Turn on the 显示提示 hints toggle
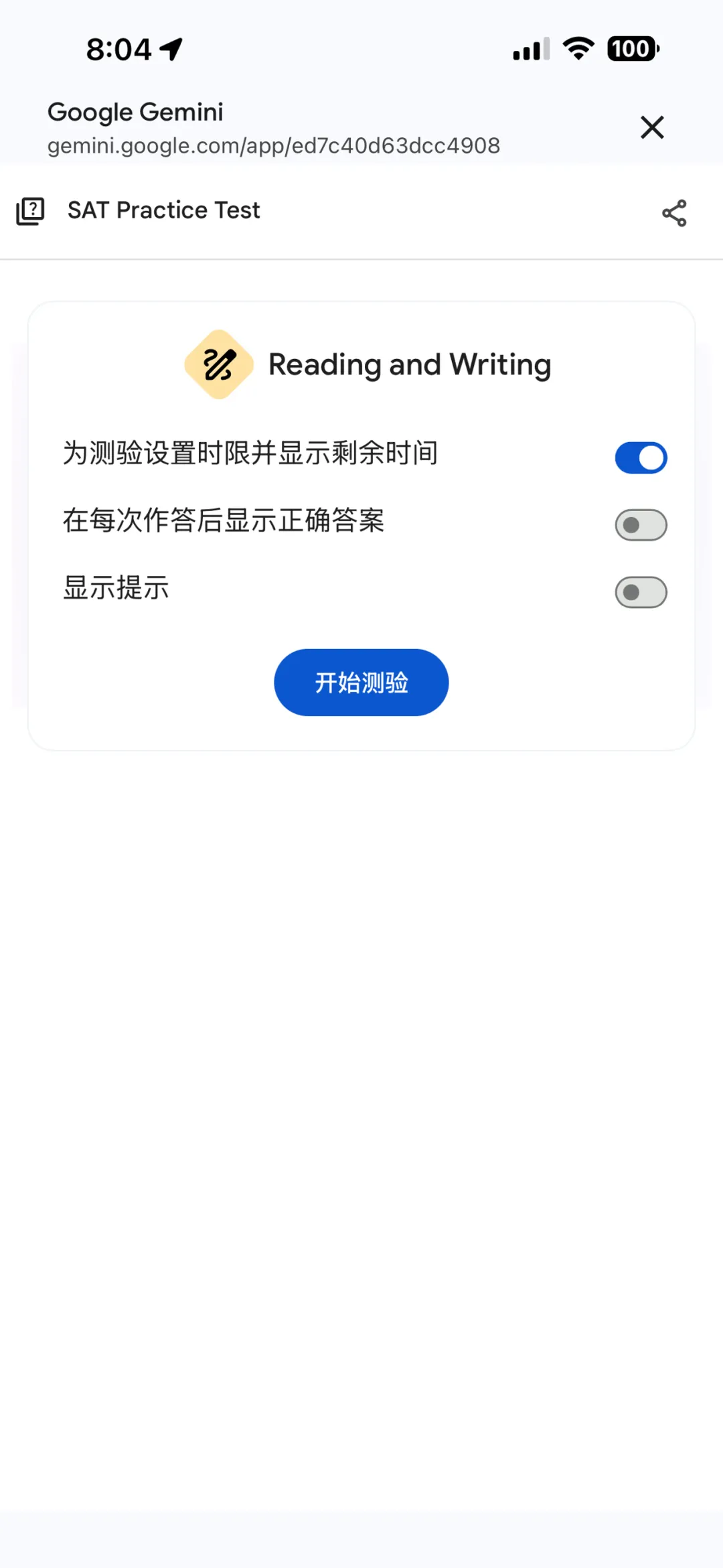Image resolution: width=723 pixels, height=1568 pixels. pos(641,592)
